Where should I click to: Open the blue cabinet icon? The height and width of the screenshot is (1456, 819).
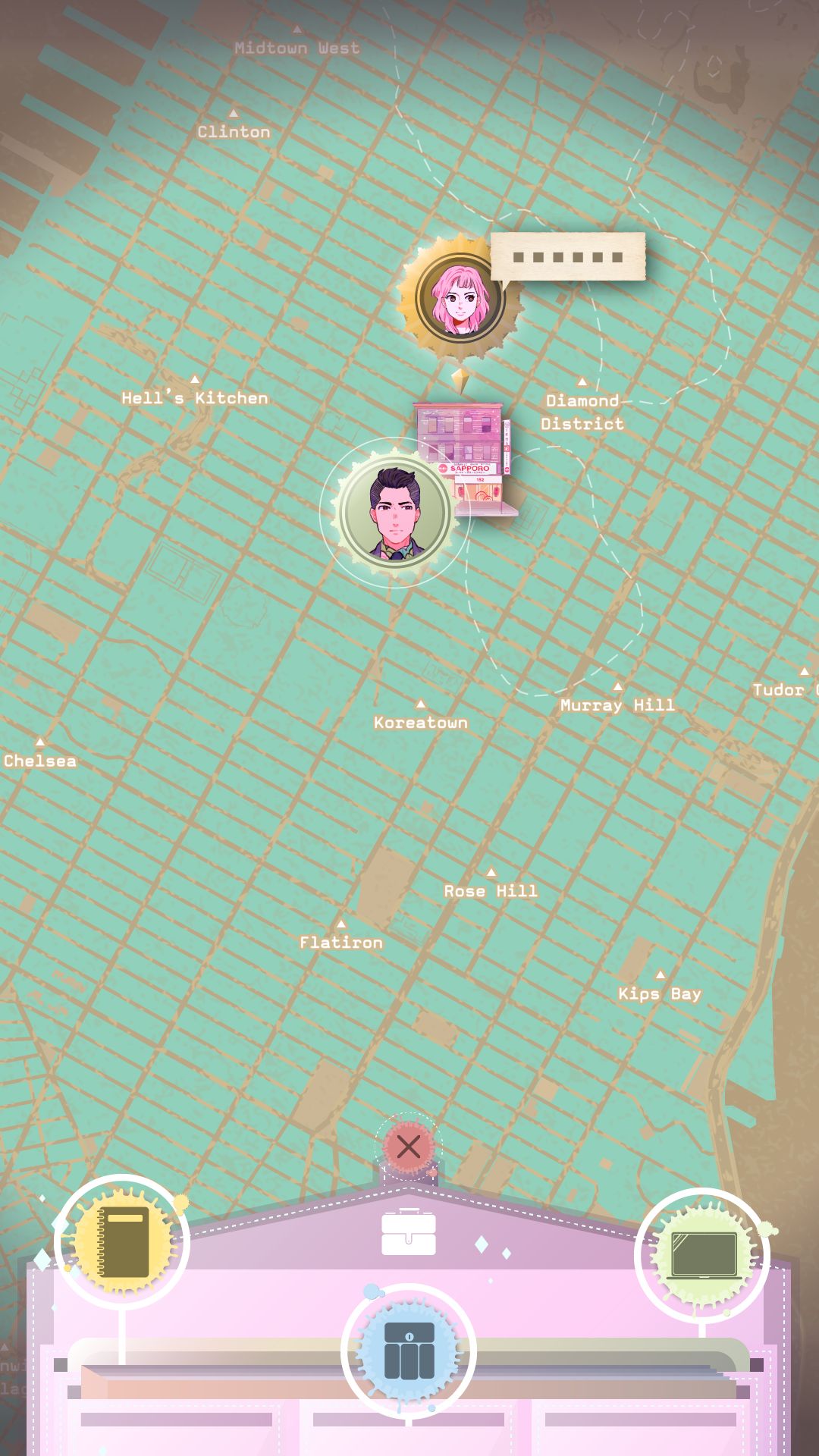(x=409, y=1350)
